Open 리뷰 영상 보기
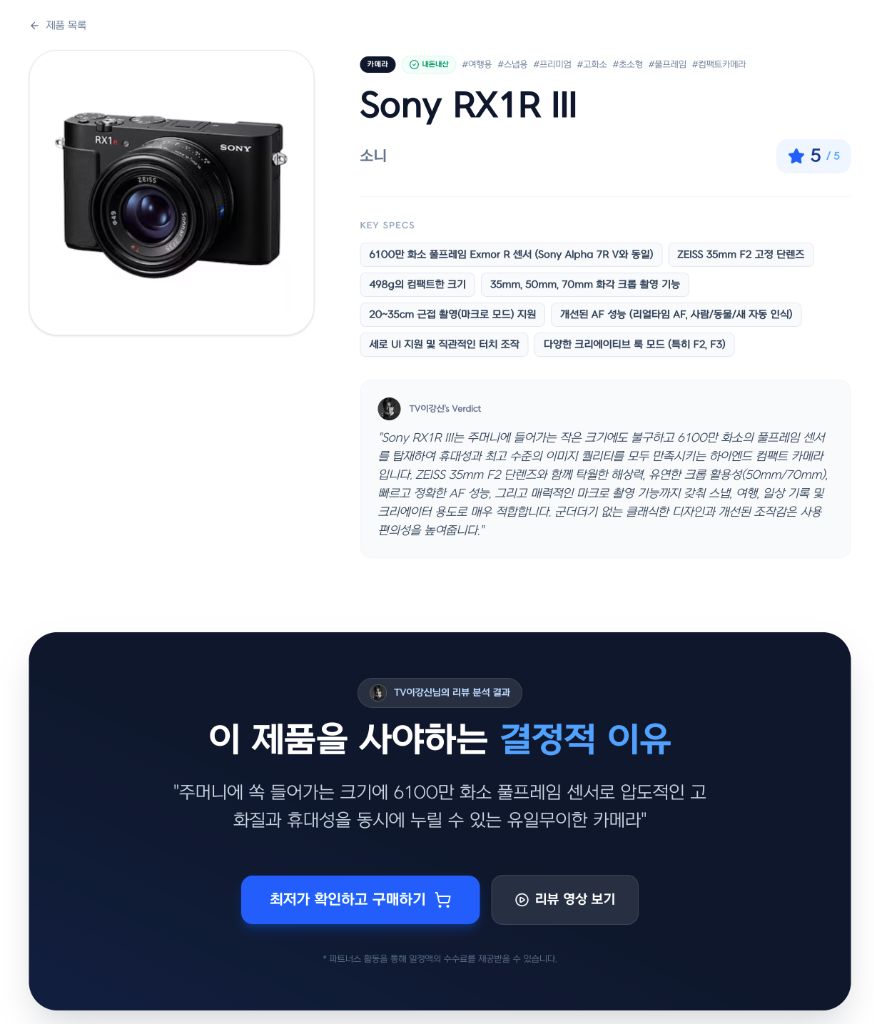Image resolution: width=874 pixels, height=1024 pixels. click(x=564, y=899)
